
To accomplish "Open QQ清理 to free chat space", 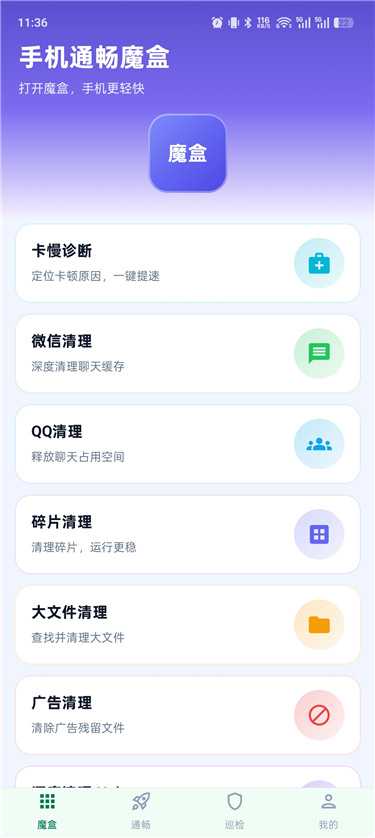I will (x=188, y=444).
